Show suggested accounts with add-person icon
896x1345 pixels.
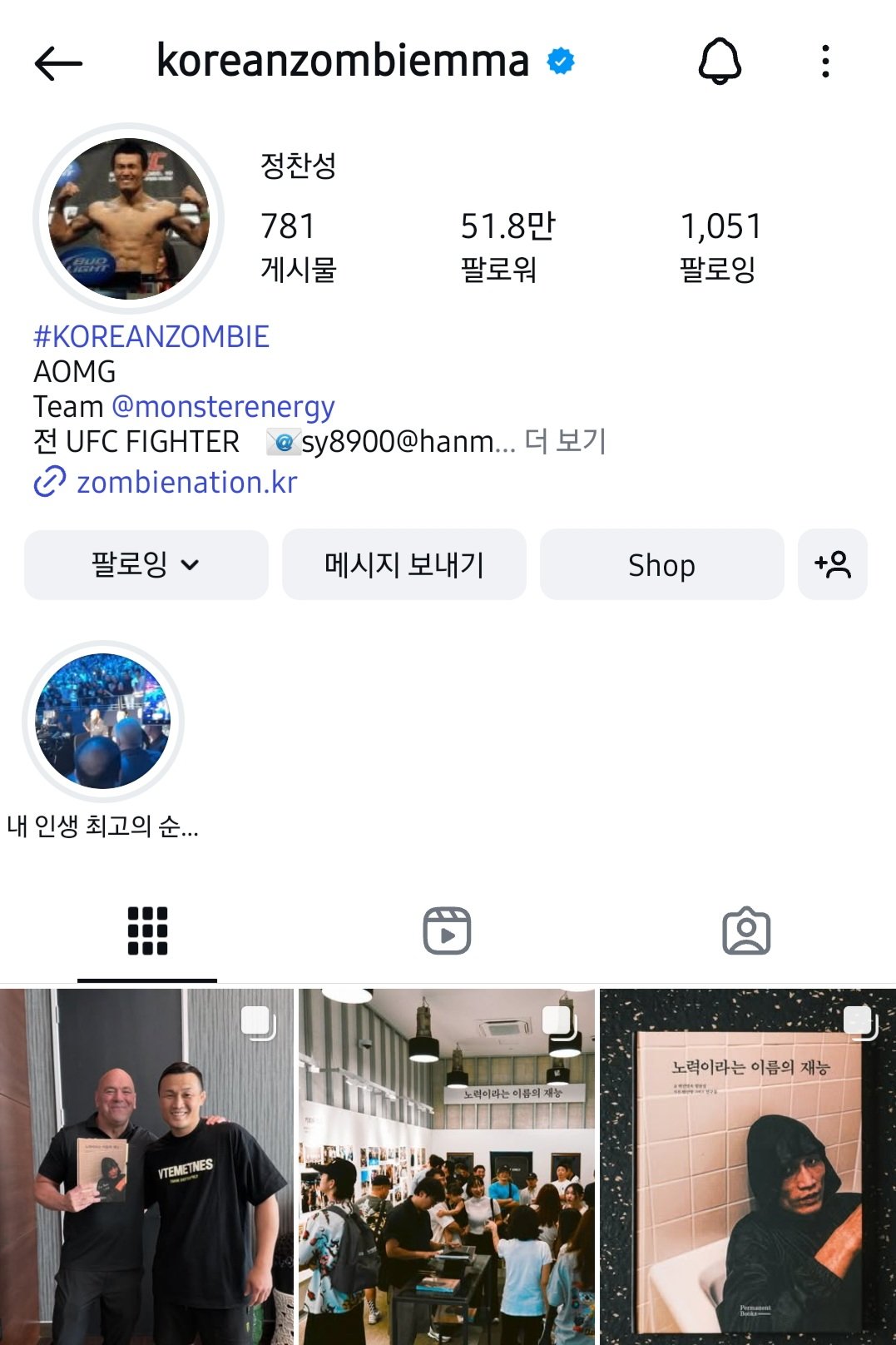[x=832, y=565]
